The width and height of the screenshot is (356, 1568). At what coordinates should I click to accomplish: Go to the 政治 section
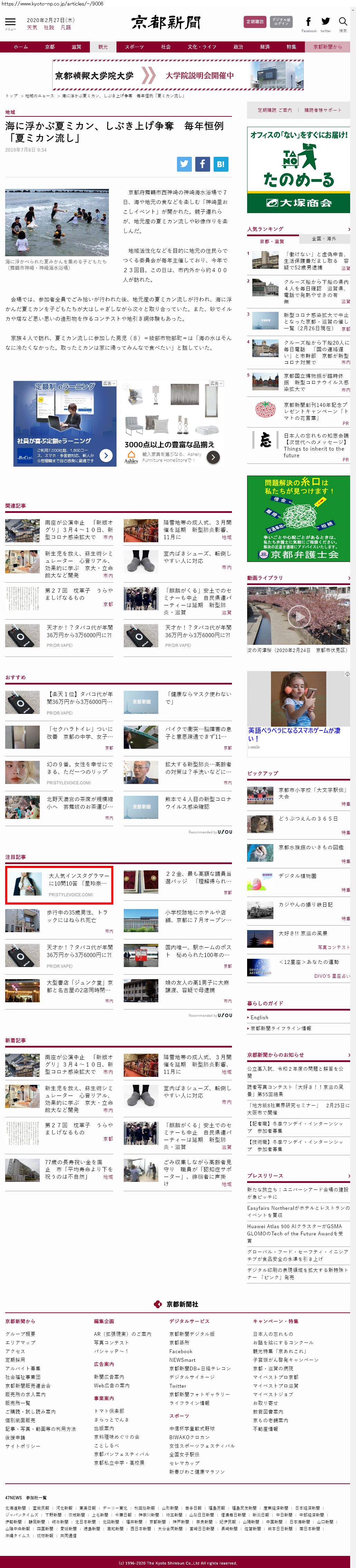tap(238, 47)
